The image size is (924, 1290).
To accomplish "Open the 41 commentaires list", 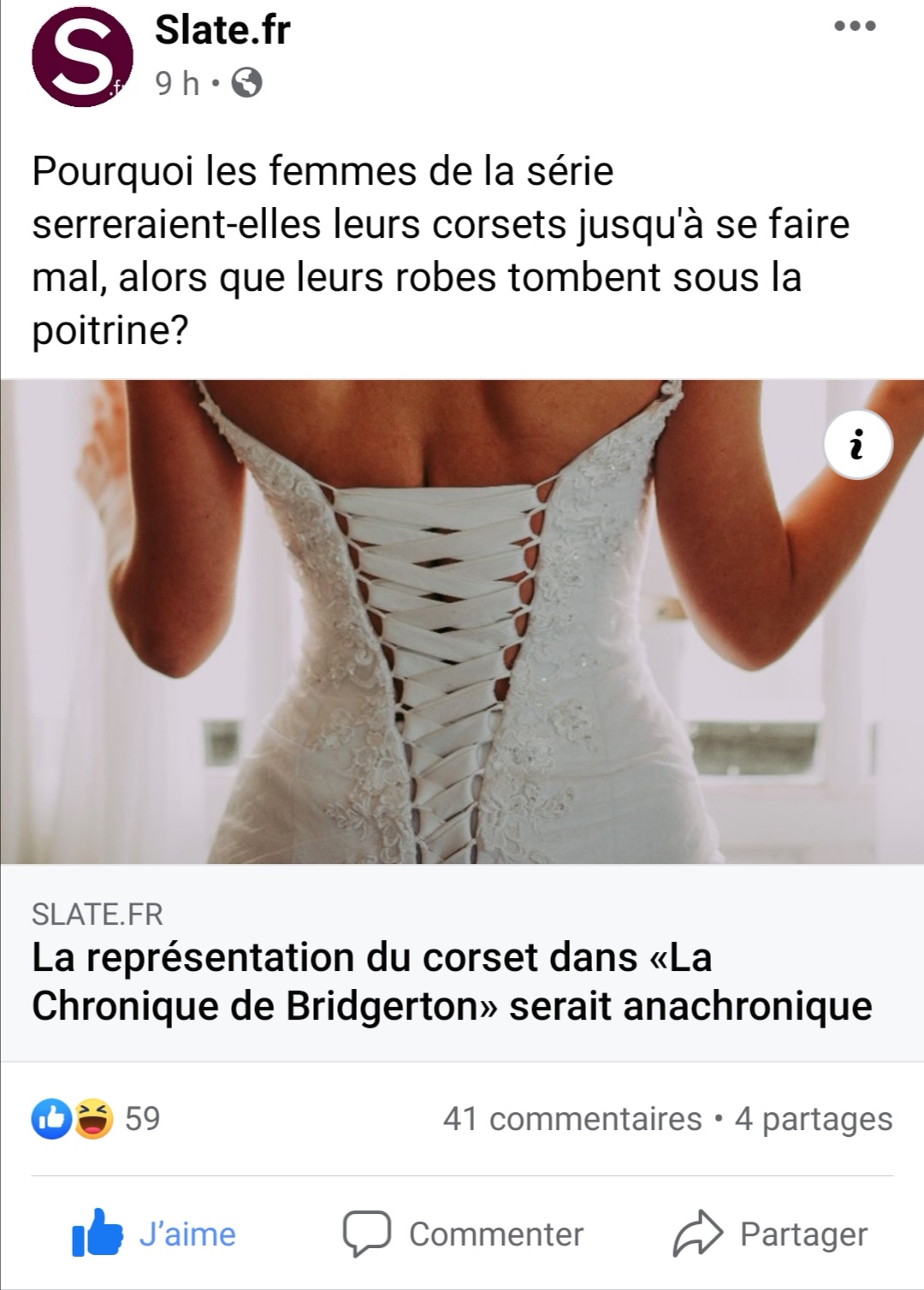I will (572, 1119).
